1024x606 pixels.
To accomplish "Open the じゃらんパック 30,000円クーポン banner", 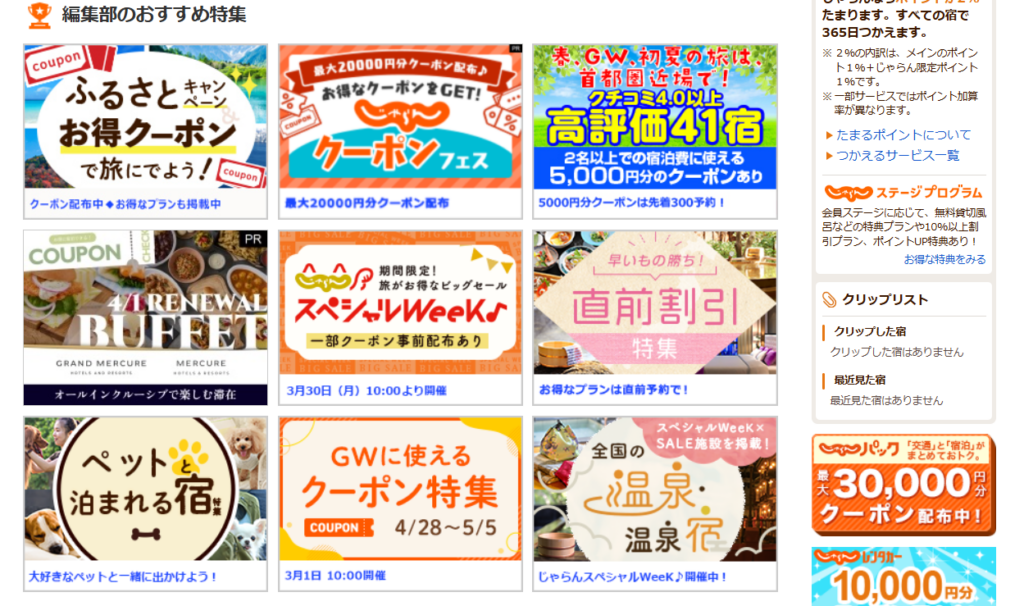I will [903, 485].
